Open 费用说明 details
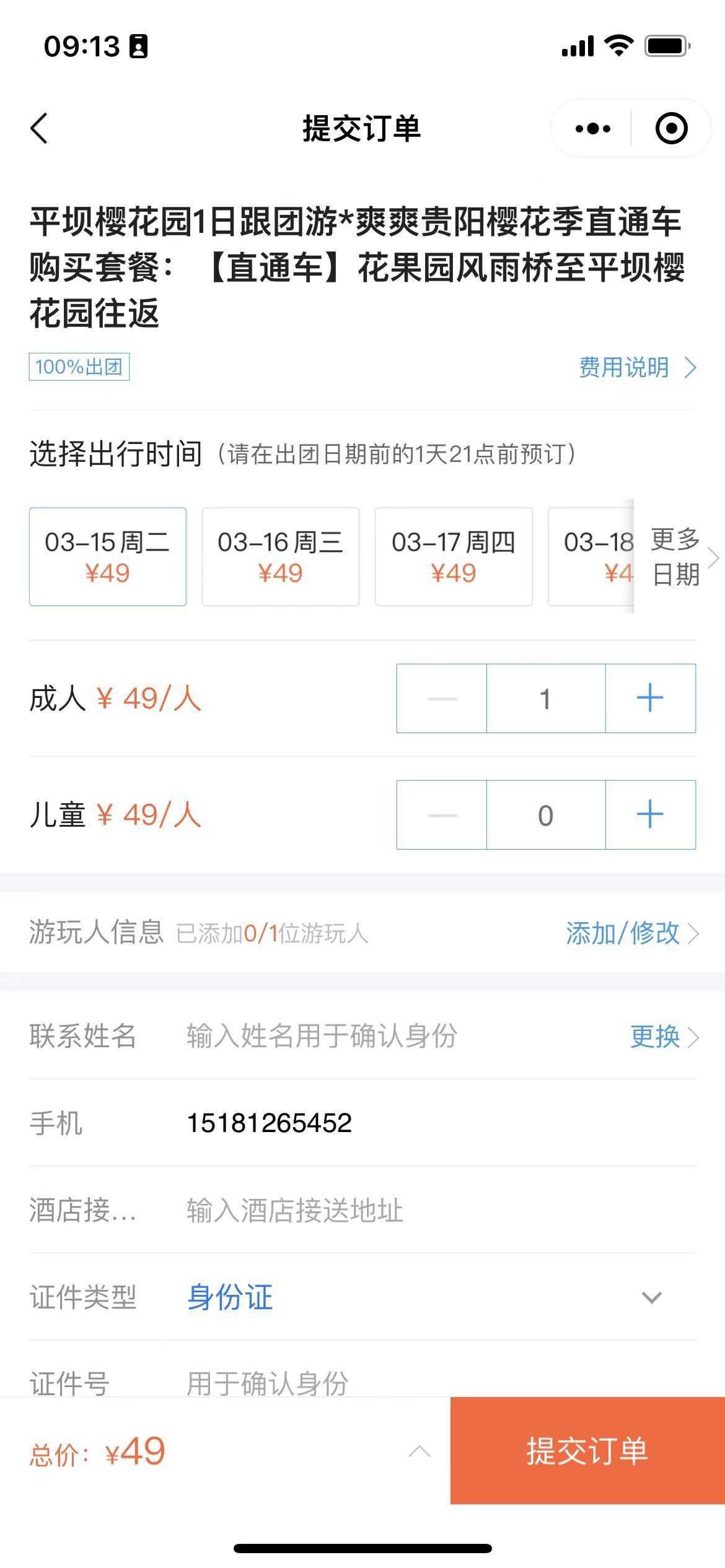This screenshot has width=725, height=1568. coord(637,367)
